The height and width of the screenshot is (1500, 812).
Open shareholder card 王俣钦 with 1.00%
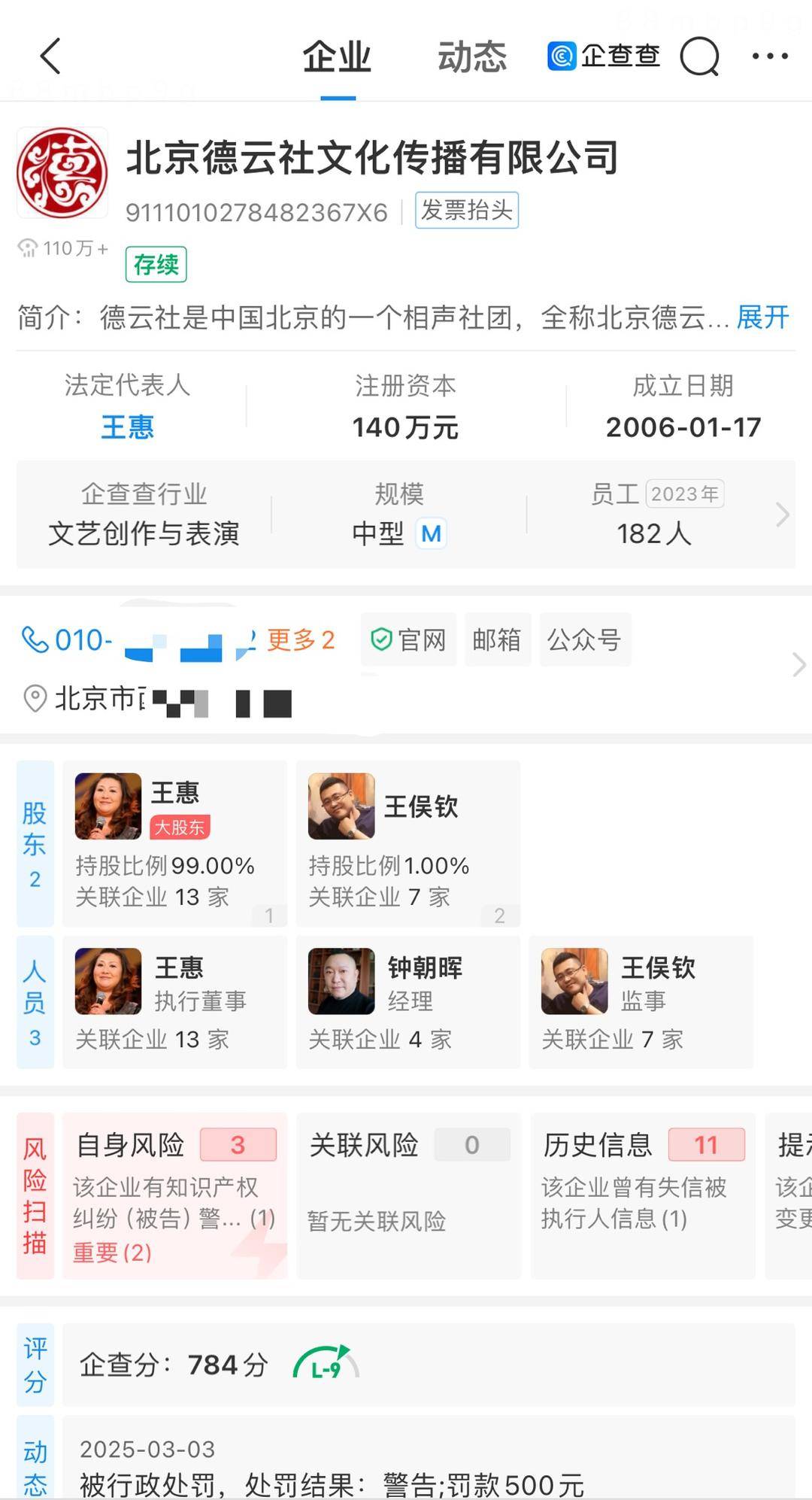[x=408, y=843]
